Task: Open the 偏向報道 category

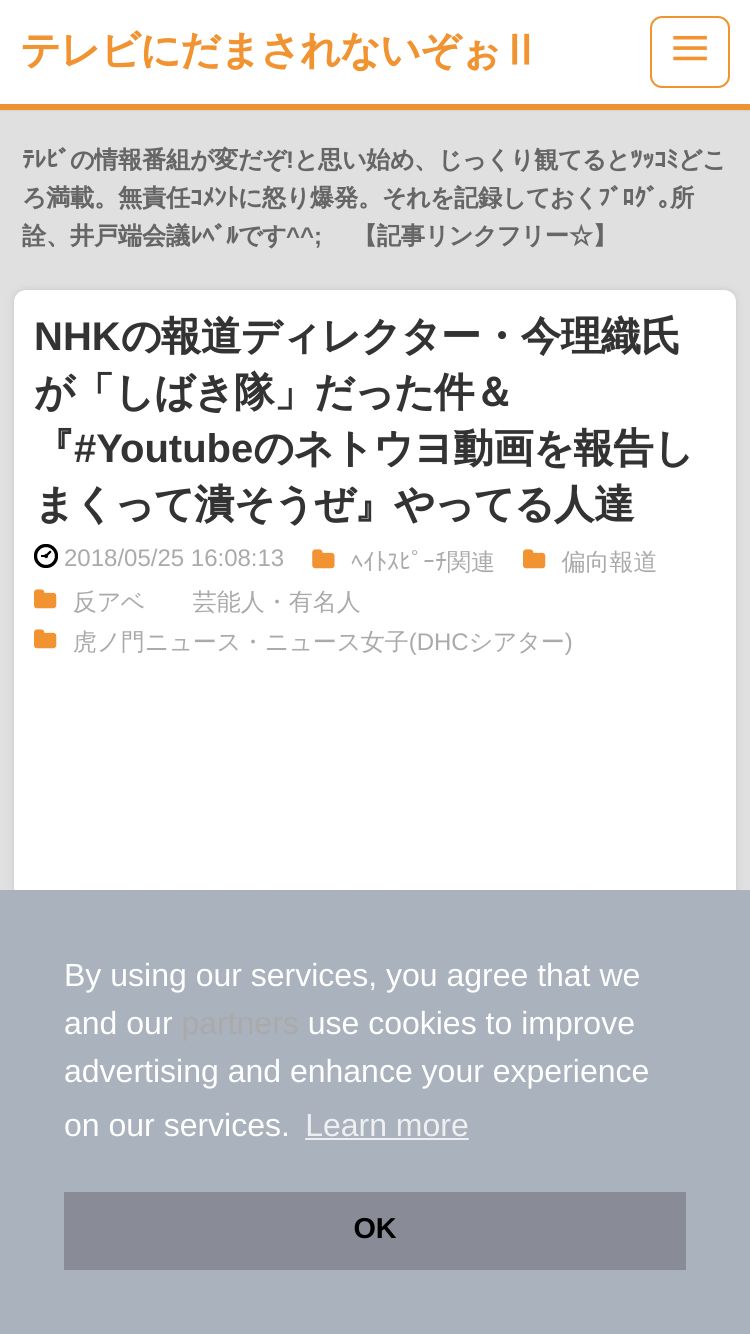Action: 609,561
